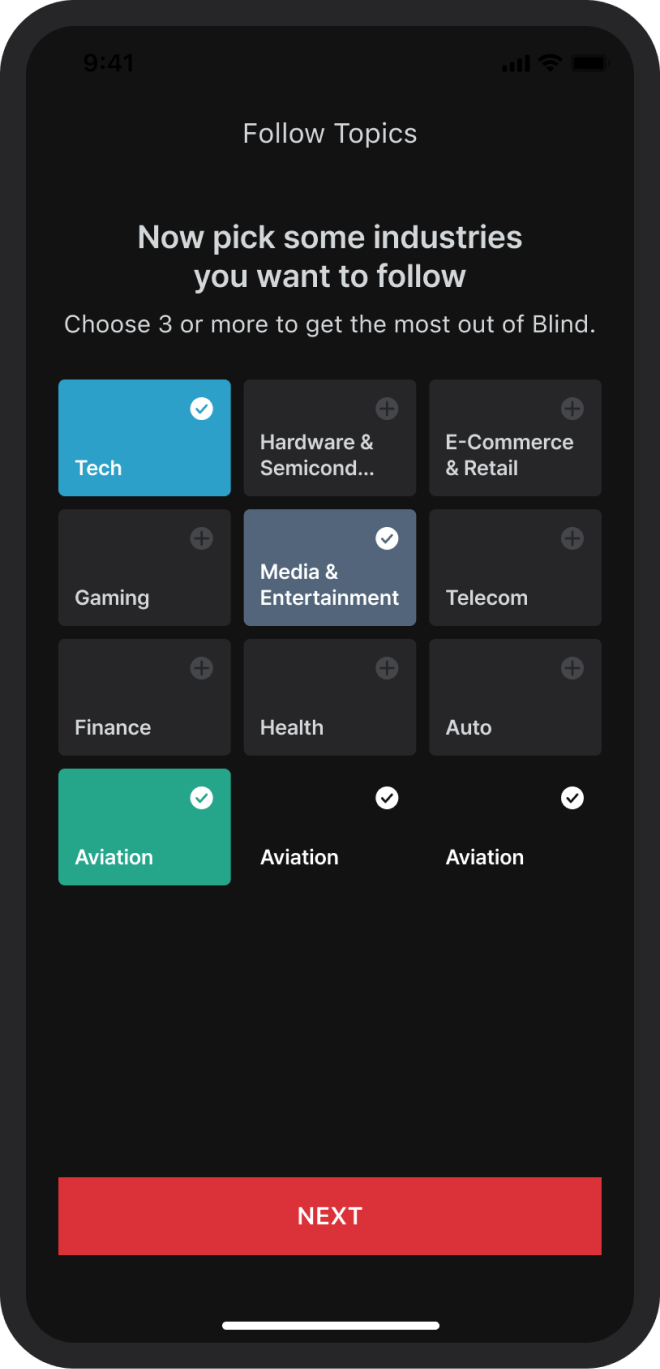The height and width of the screenshot is (1369, 660).
Task: Add Gaming to followed industries
Action: 144,568
